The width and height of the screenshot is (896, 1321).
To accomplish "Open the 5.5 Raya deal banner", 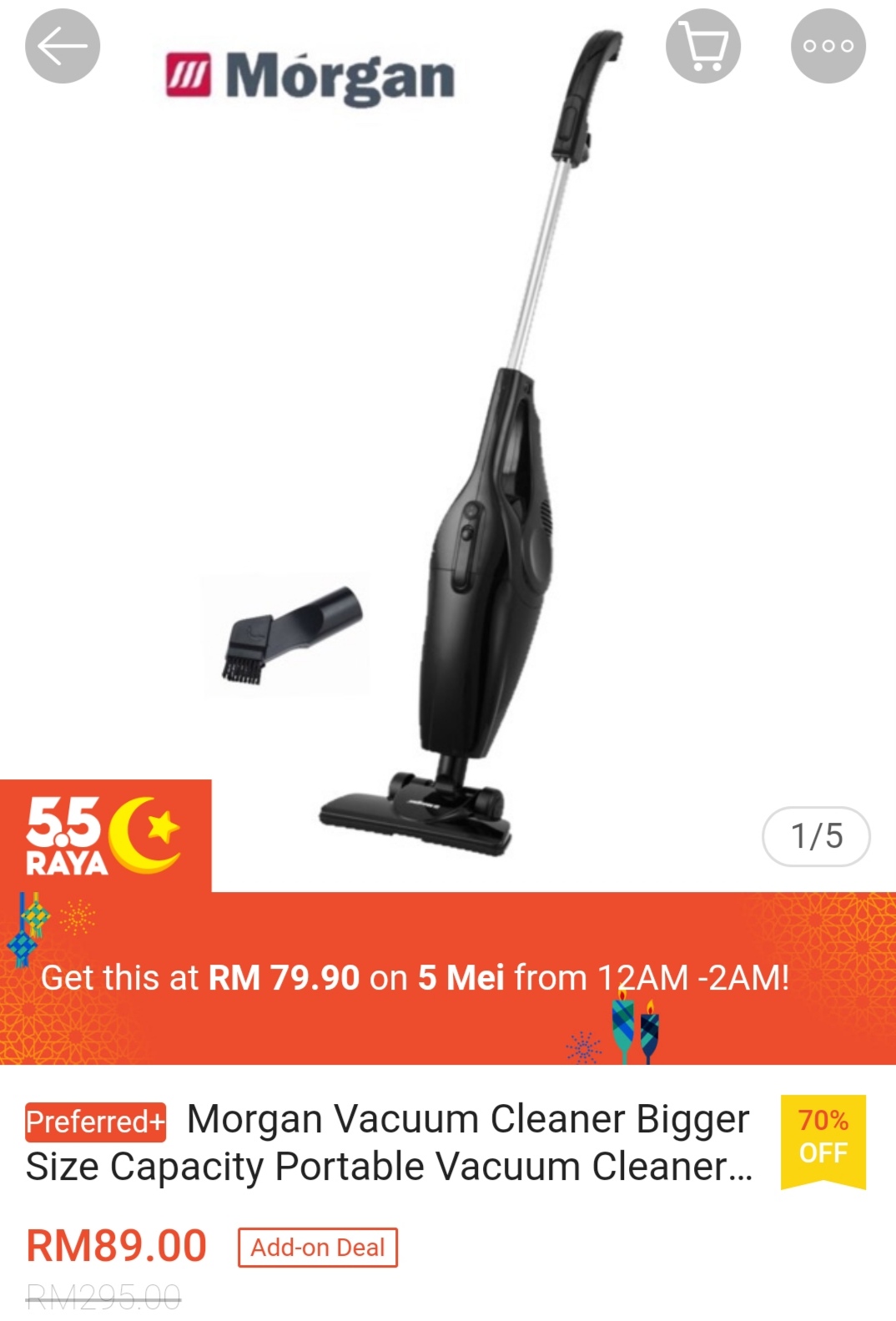I will coord(448,977).
